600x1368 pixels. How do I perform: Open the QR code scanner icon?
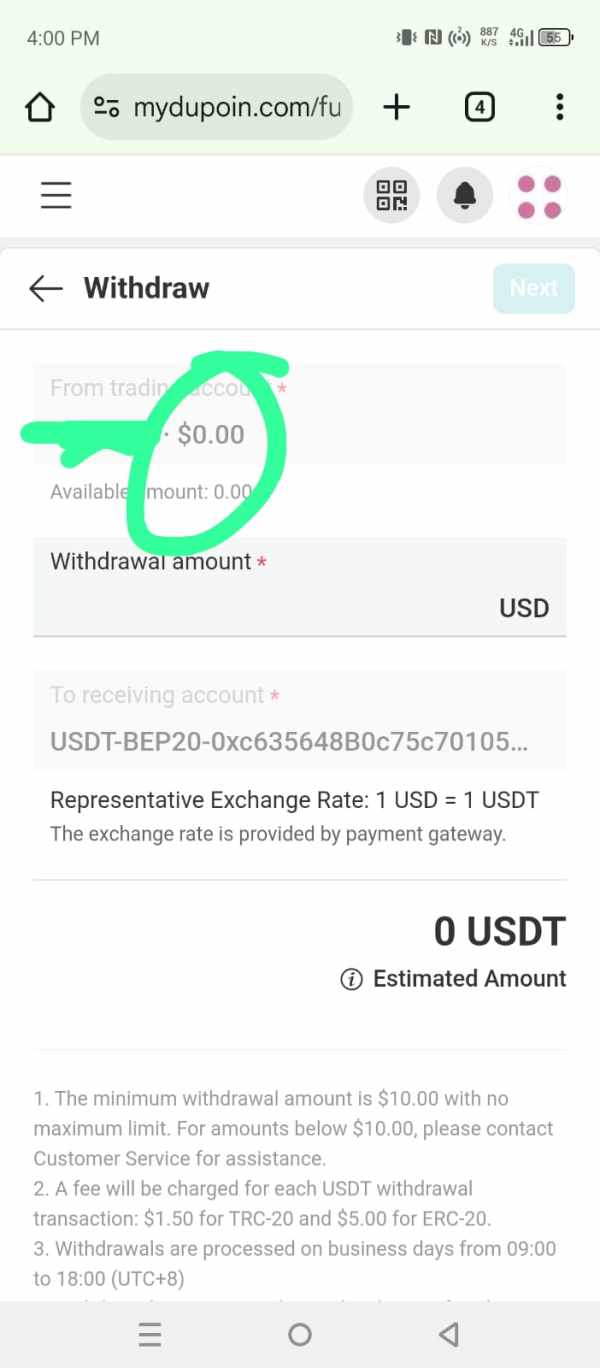coord(391,195)
